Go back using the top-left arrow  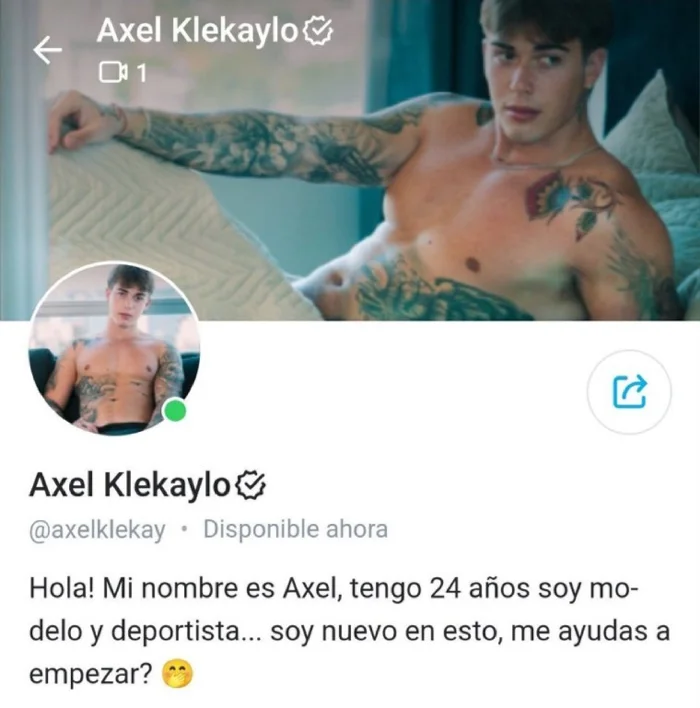pos(47,50)
